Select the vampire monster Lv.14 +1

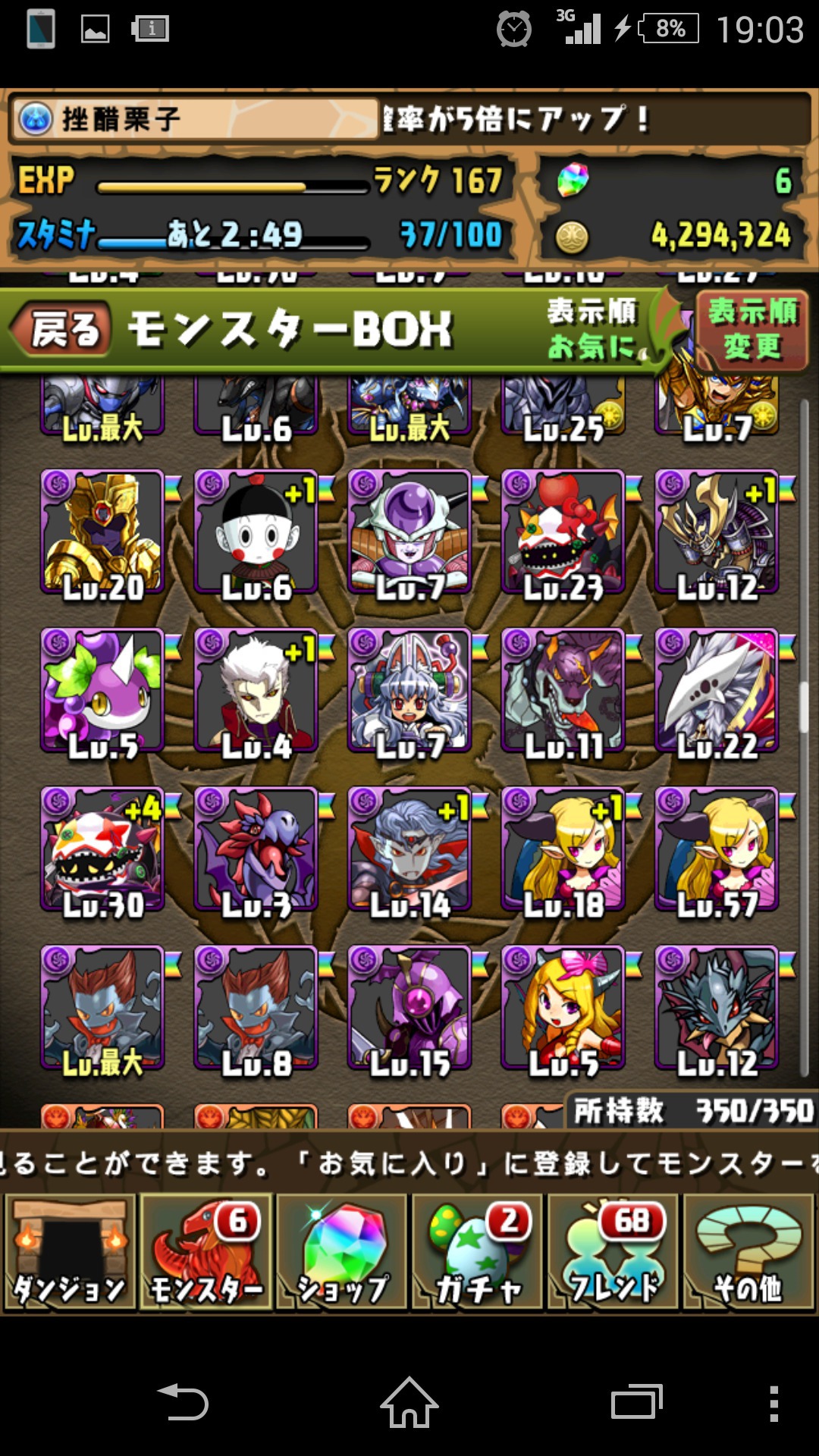point(409,849)
